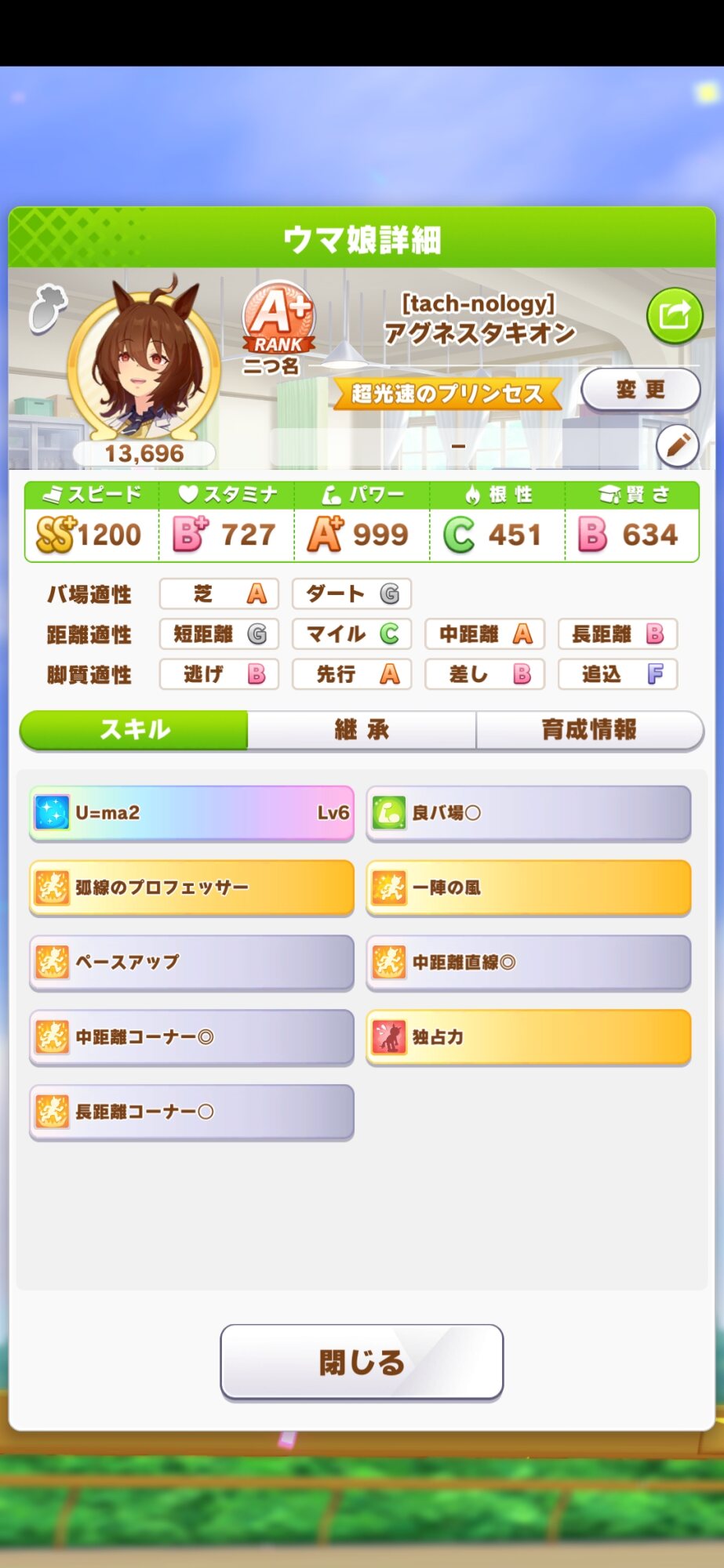Select the スキル tab
Image resolution: width=724 pixels, height=1568 pixels.
click(134, 730)
